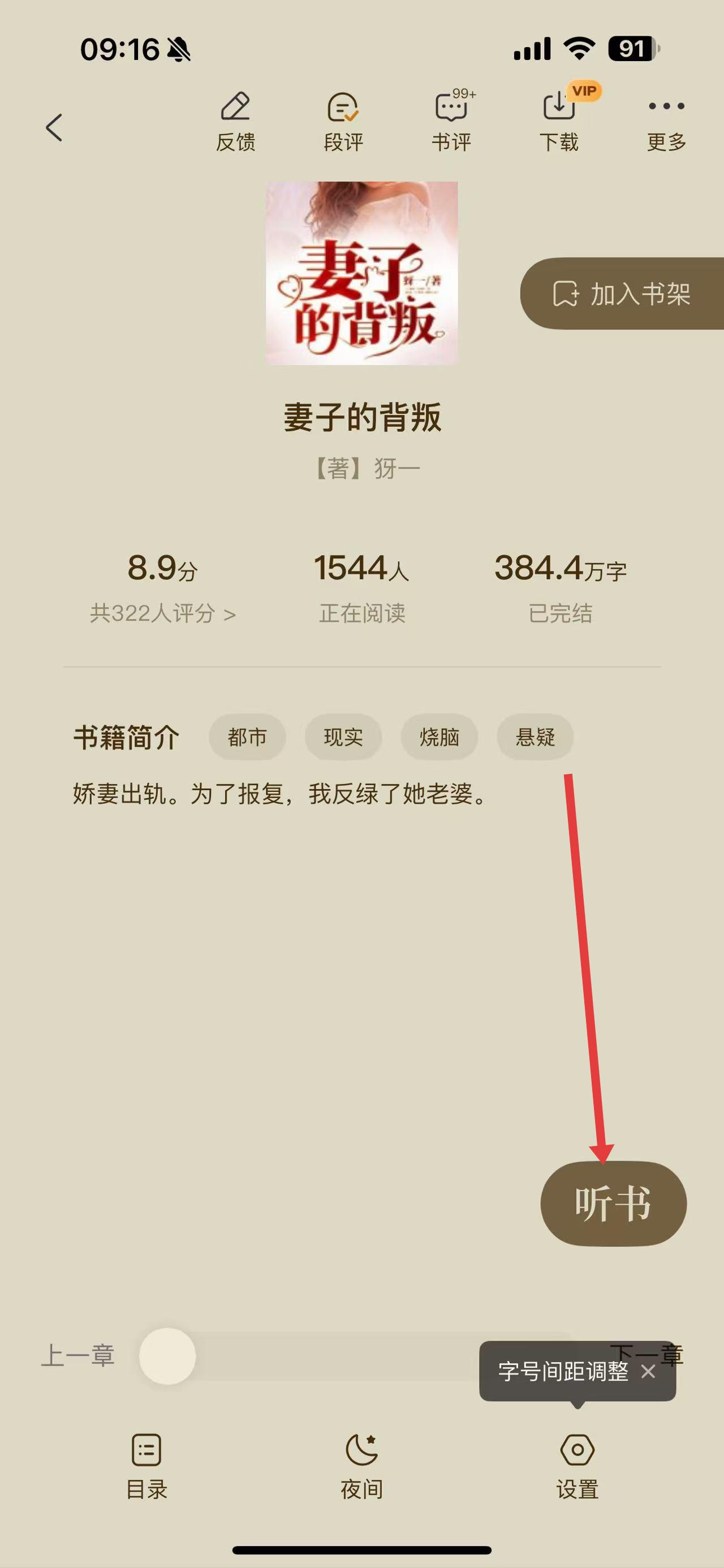Select the 现实 tag chip
Image resolution: width=724 pixels, height=1568 pixels.
point(343,737)
